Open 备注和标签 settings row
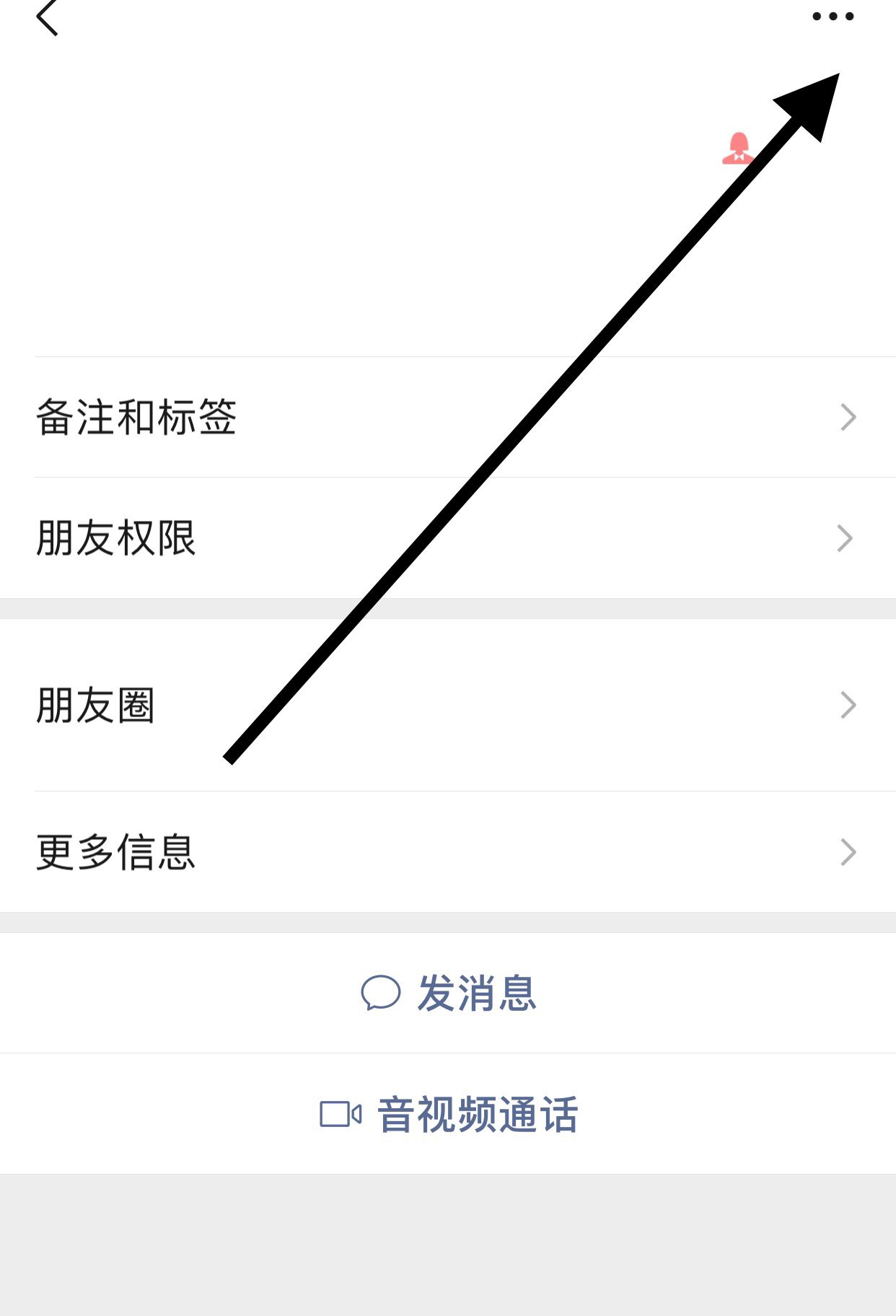Screen dimensions: 896x1316 click(447, 417)
